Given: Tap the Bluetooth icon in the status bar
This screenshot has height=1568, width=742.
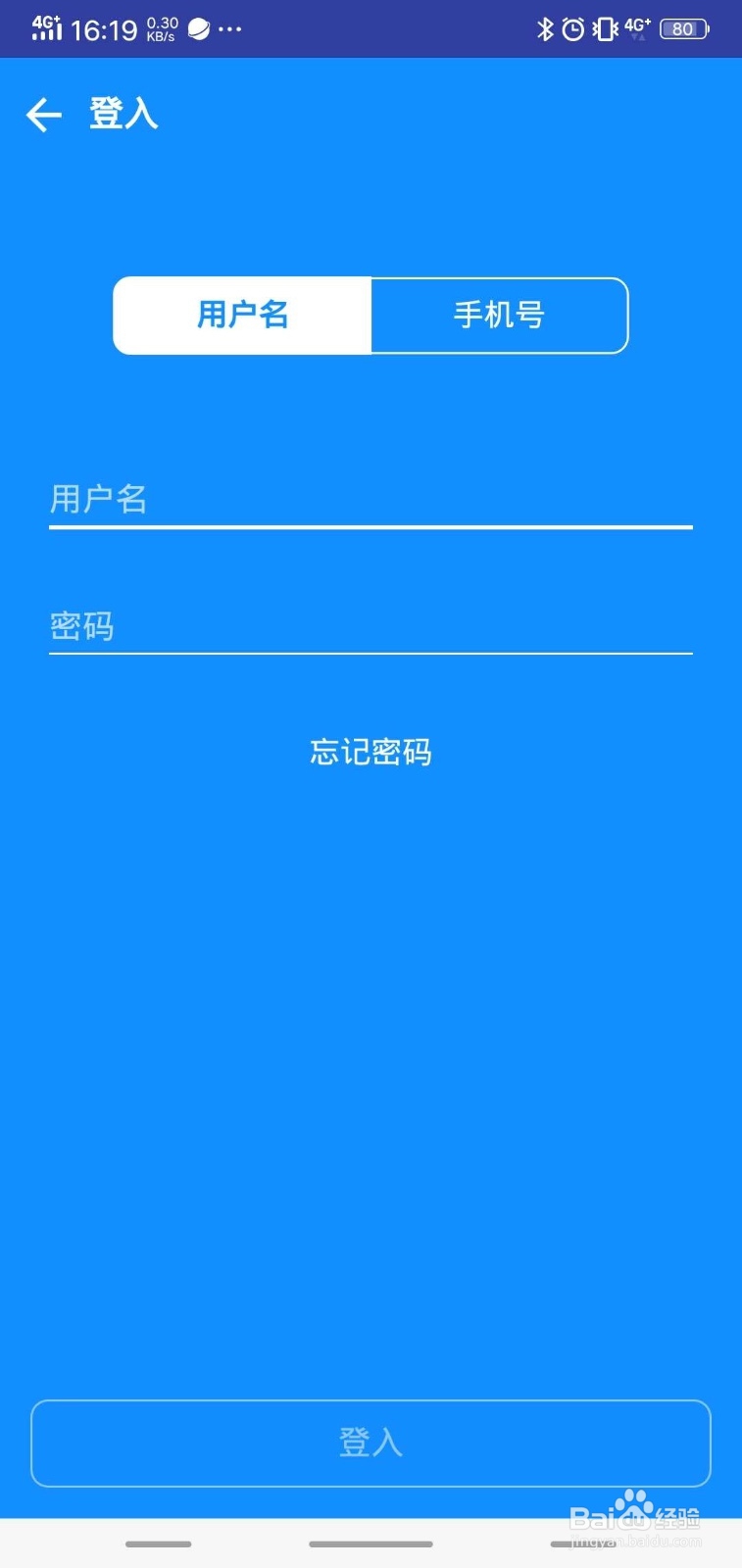Looking at the screenshot, I should [546, 29].
